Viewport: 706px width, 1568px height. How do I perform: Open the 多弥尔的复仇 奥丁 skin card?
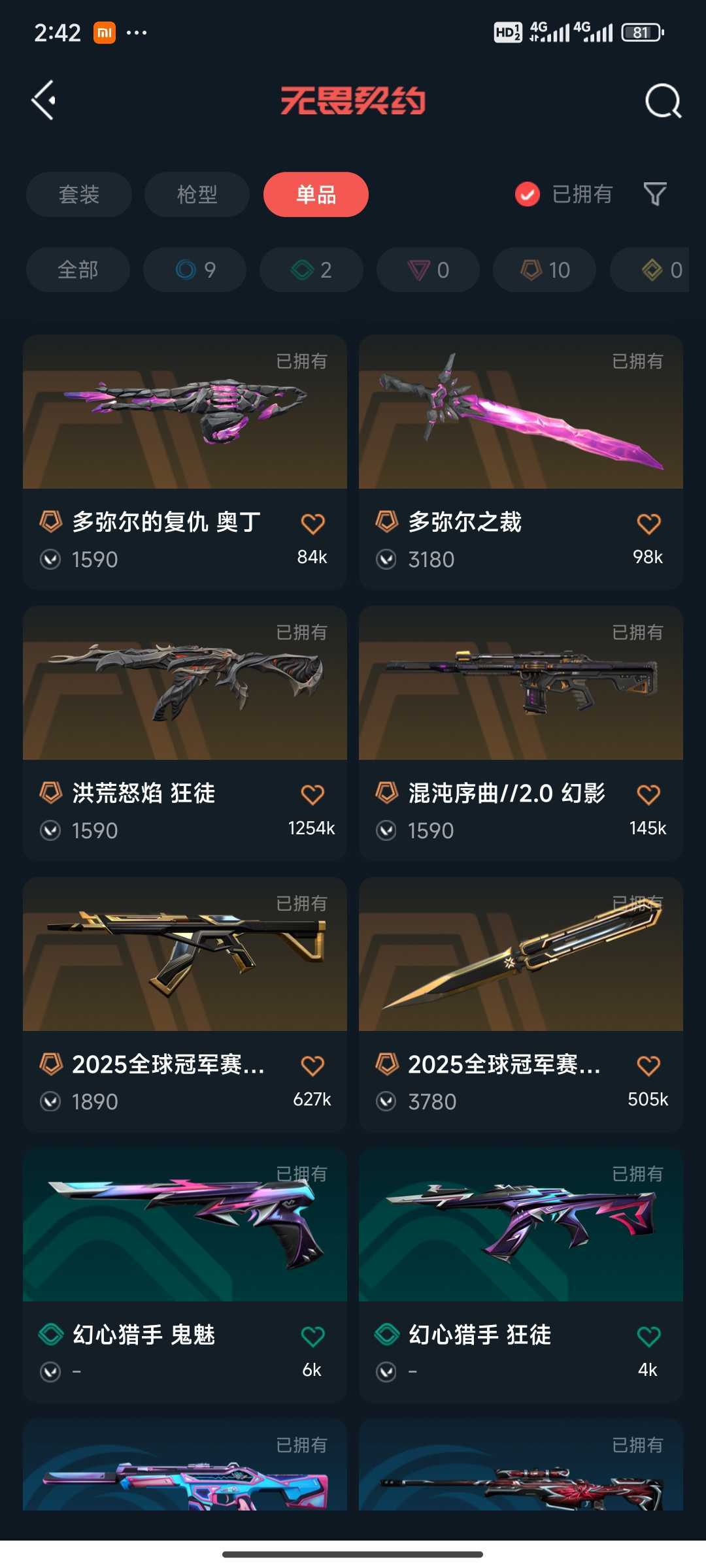pos(185,462)
